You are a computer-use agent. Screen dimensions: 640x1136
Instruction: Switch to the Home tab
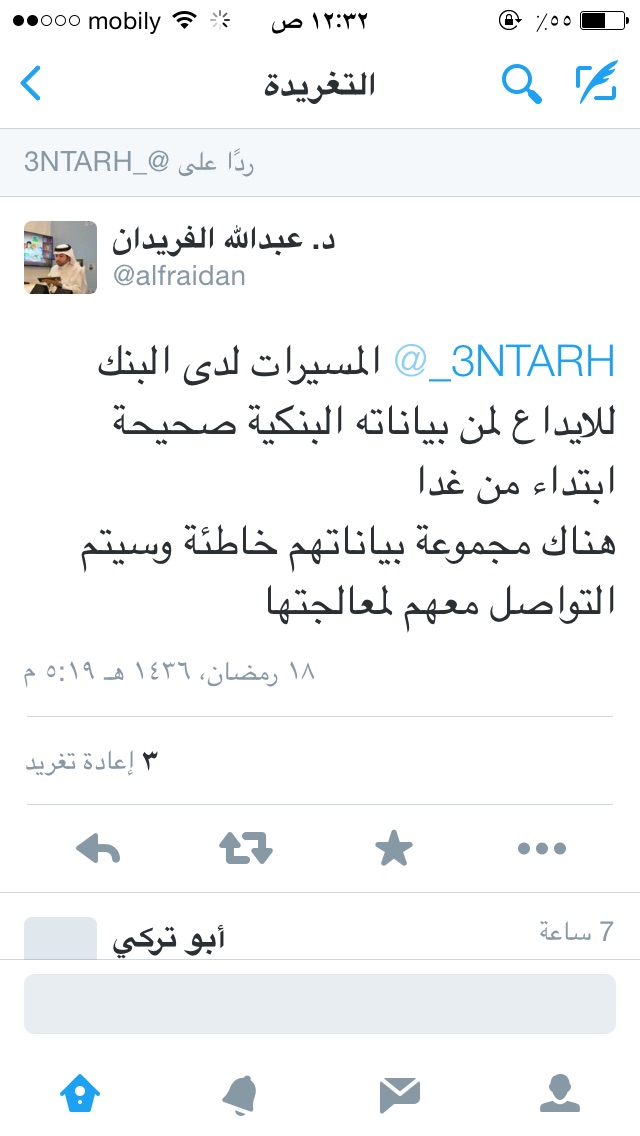pyautogui.click(x=80, y=1094)
